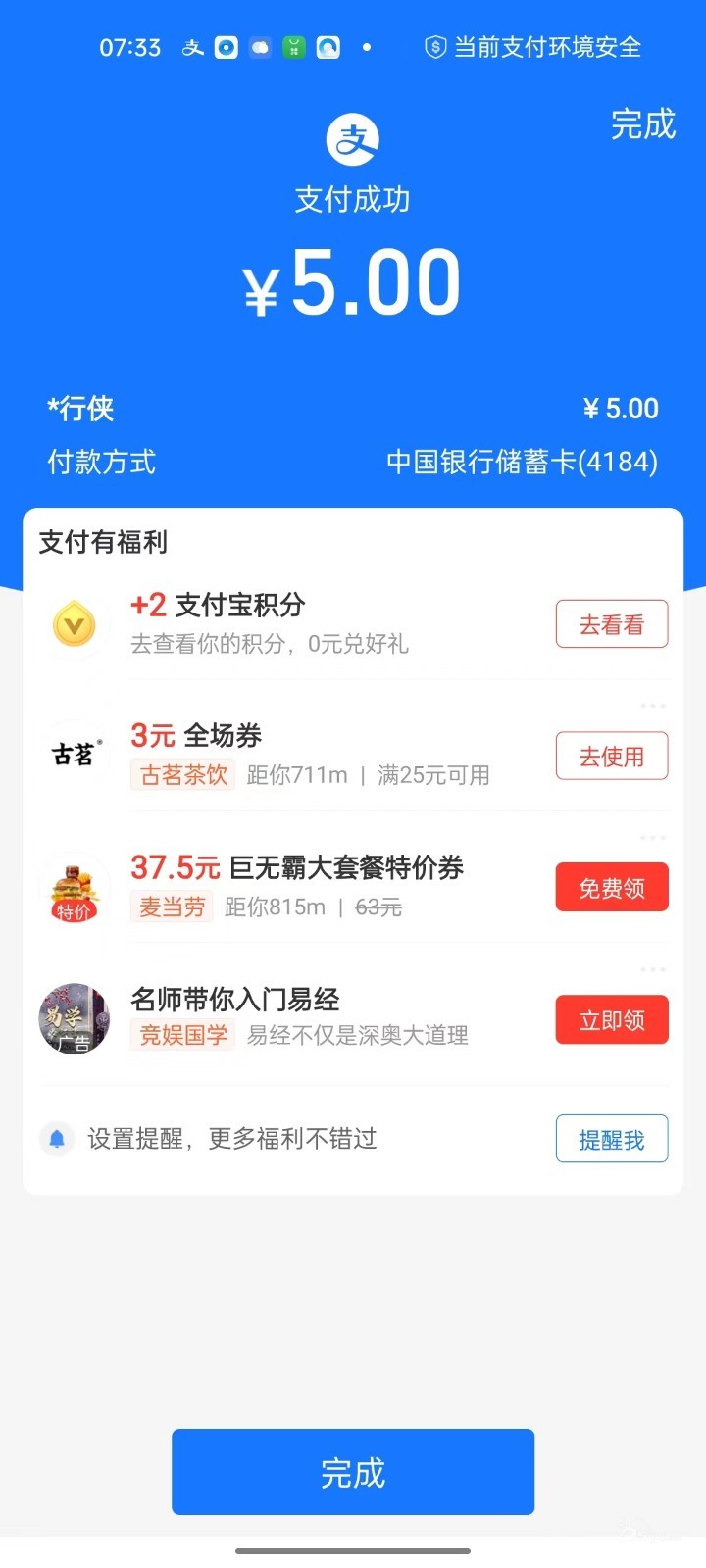The height and width of the screenshot is (1568, 706).
Task: Tap 完成 at the top right corner
Action: (x=643, y=124)
